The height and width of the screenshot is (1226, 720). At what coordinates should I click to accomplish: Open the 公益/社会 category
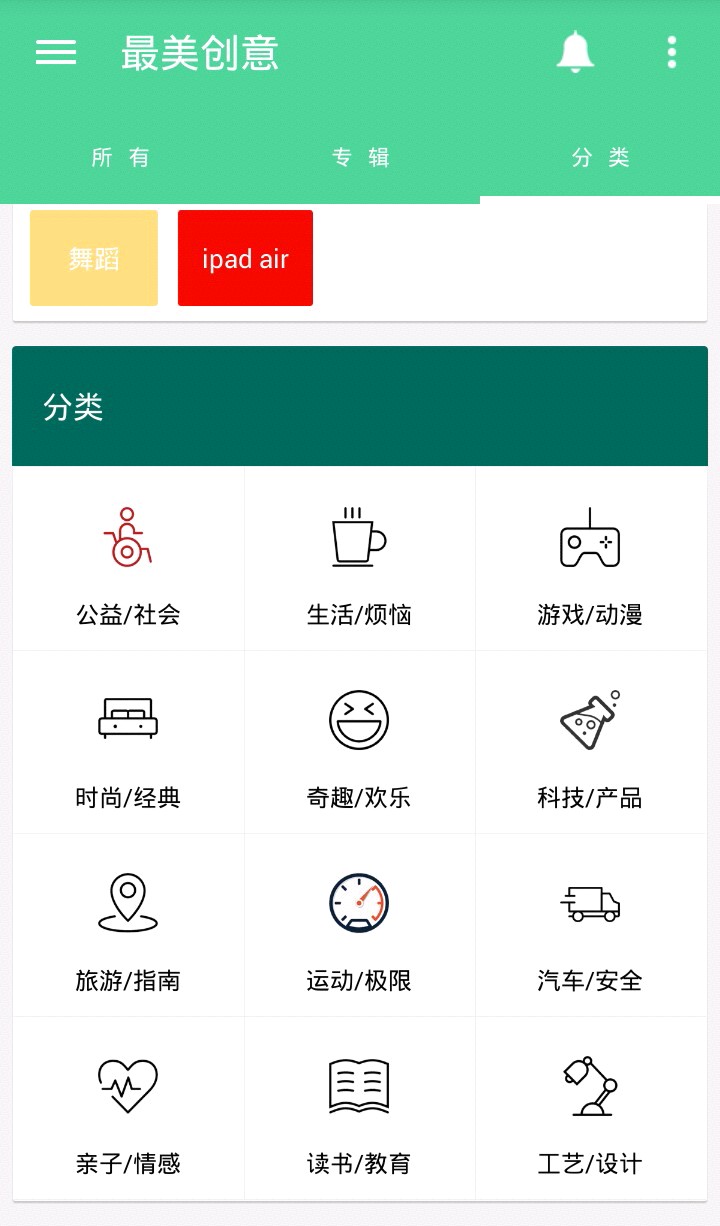pyautogui.click(x=128, y=560)
